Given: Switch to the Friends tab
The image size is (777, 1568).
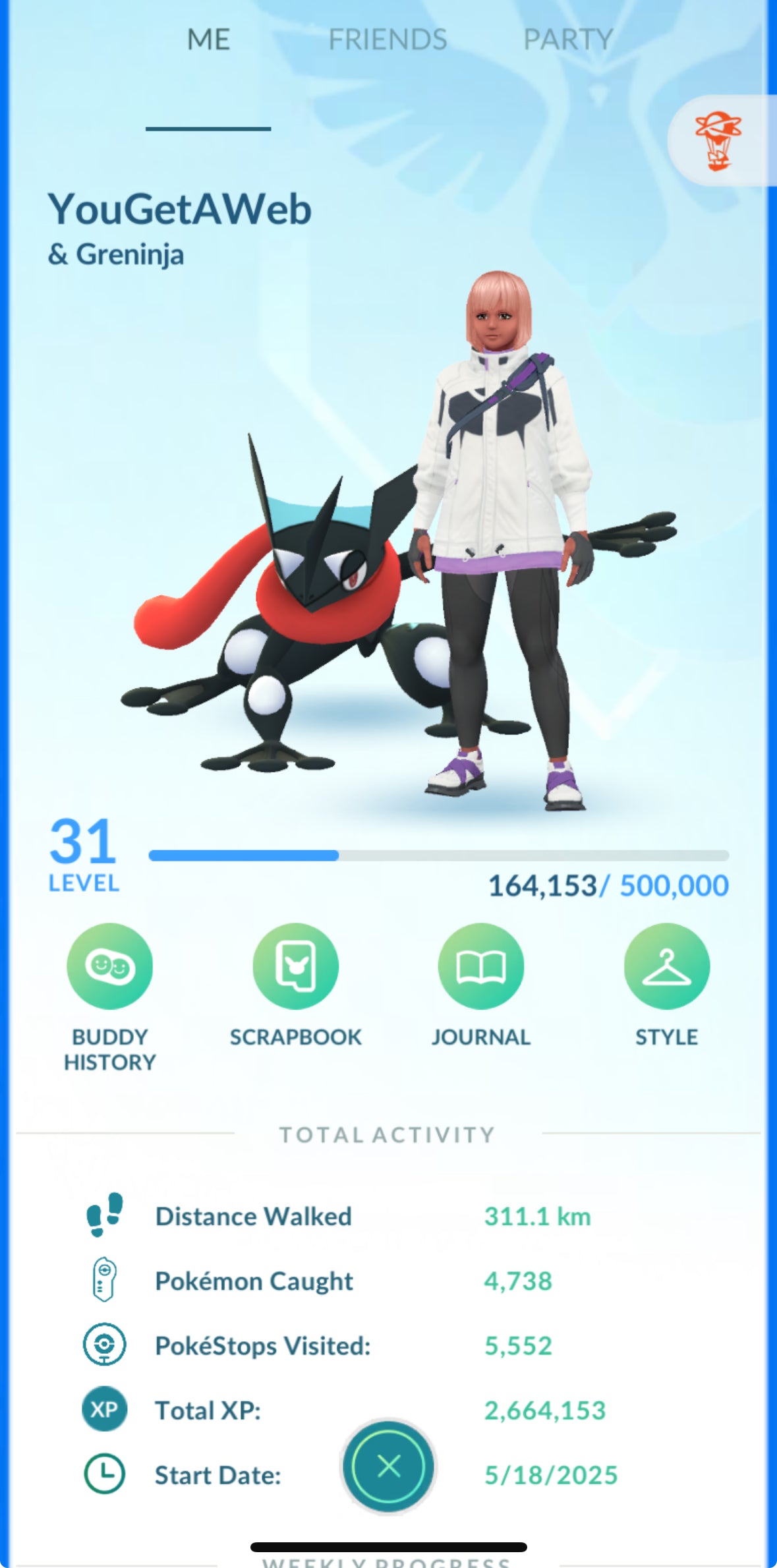Looking at the screenshot, I should [x=388, y=40].
